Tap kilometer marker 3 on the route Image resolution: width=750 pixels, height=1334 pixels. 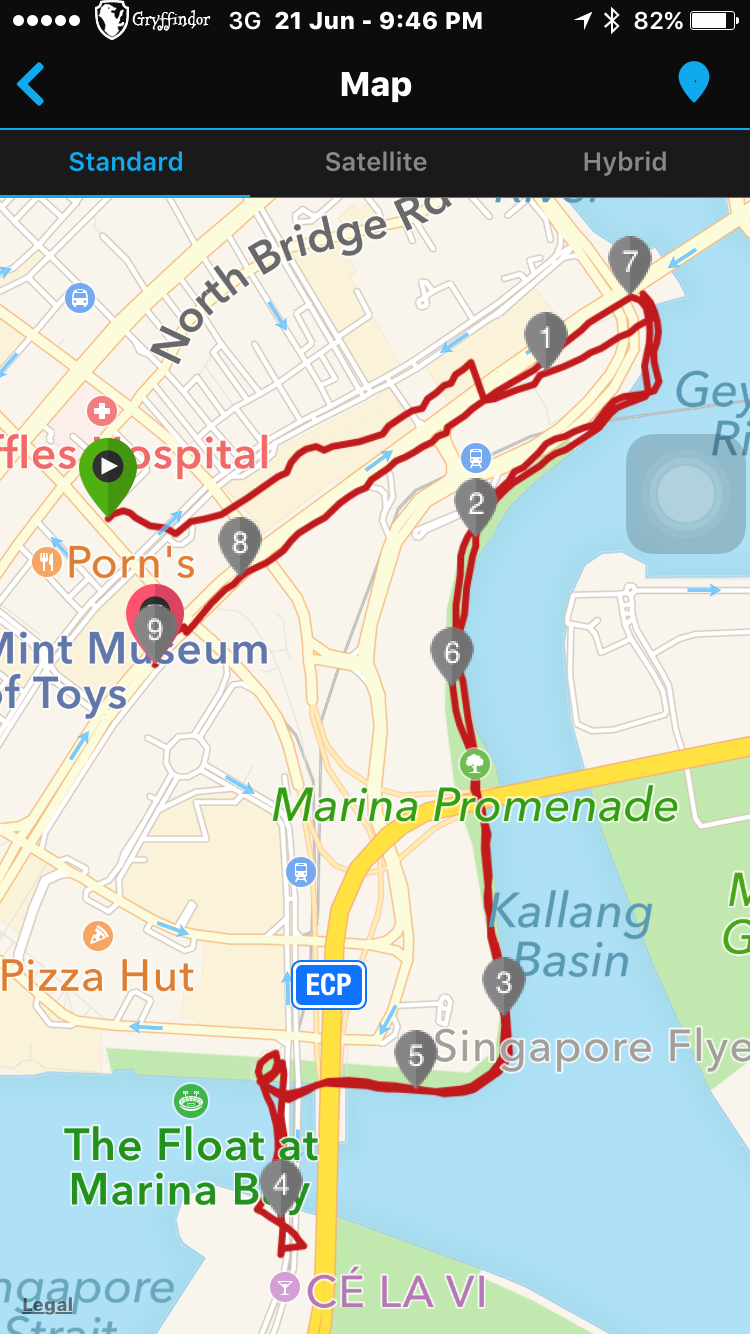coord(503,982)
